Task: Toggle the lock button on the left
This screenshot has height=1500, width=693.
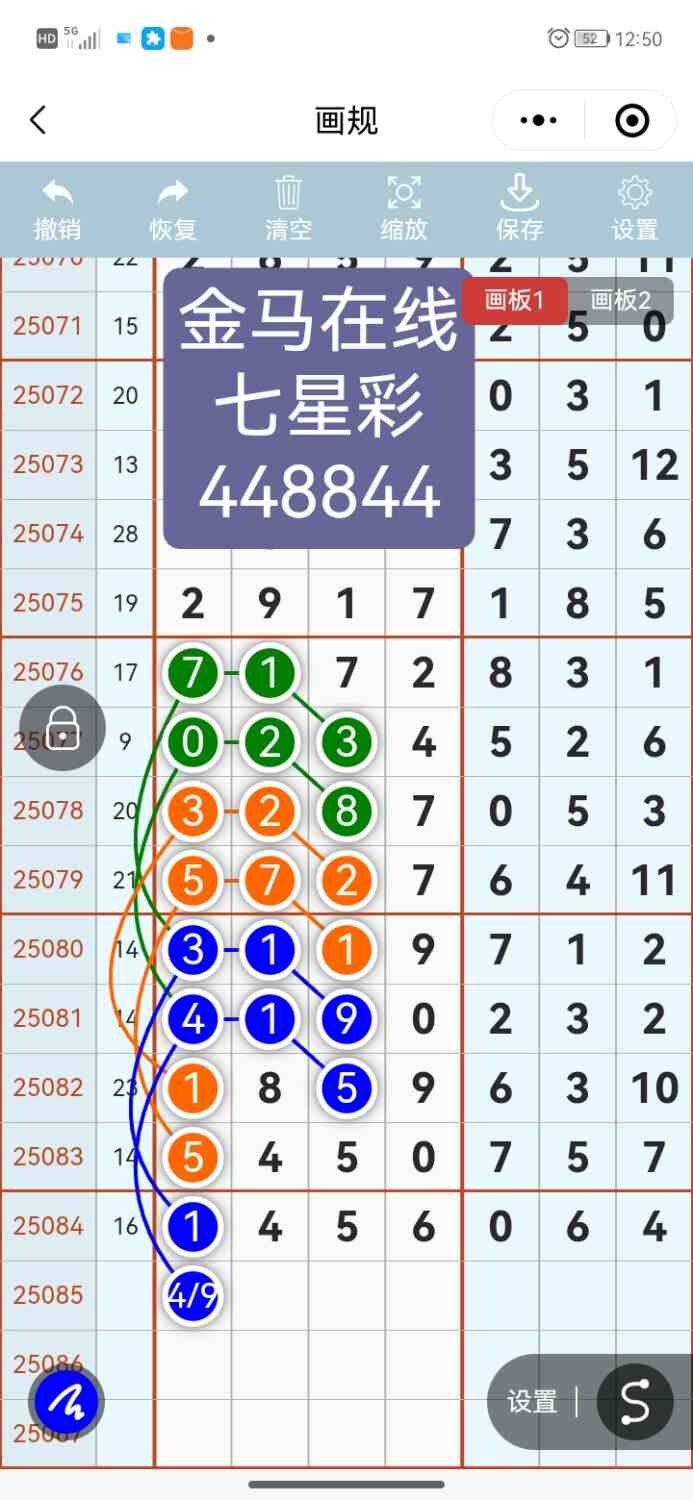Action: 63,727
